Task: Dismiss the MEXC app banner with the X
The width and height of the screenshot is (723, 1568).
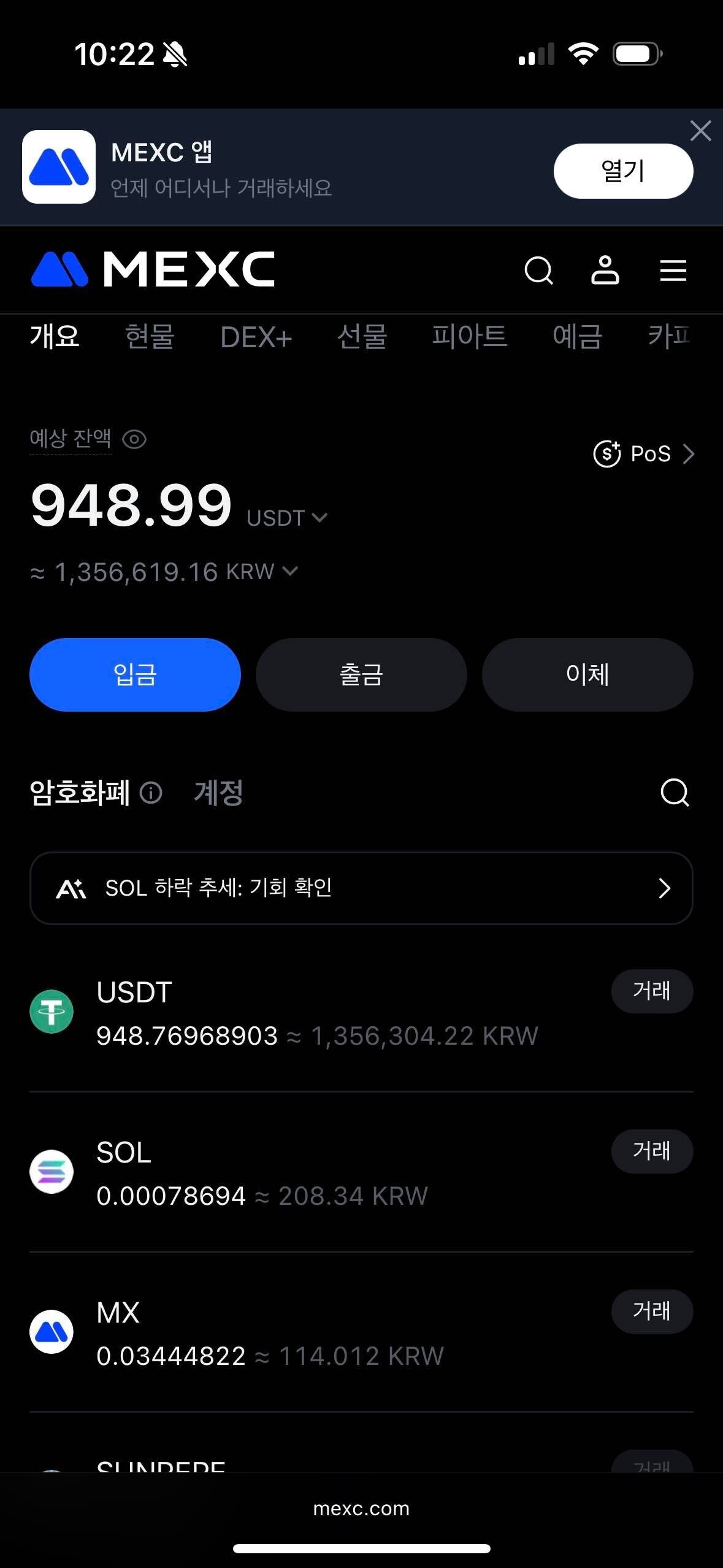Action: coord(700,131)
